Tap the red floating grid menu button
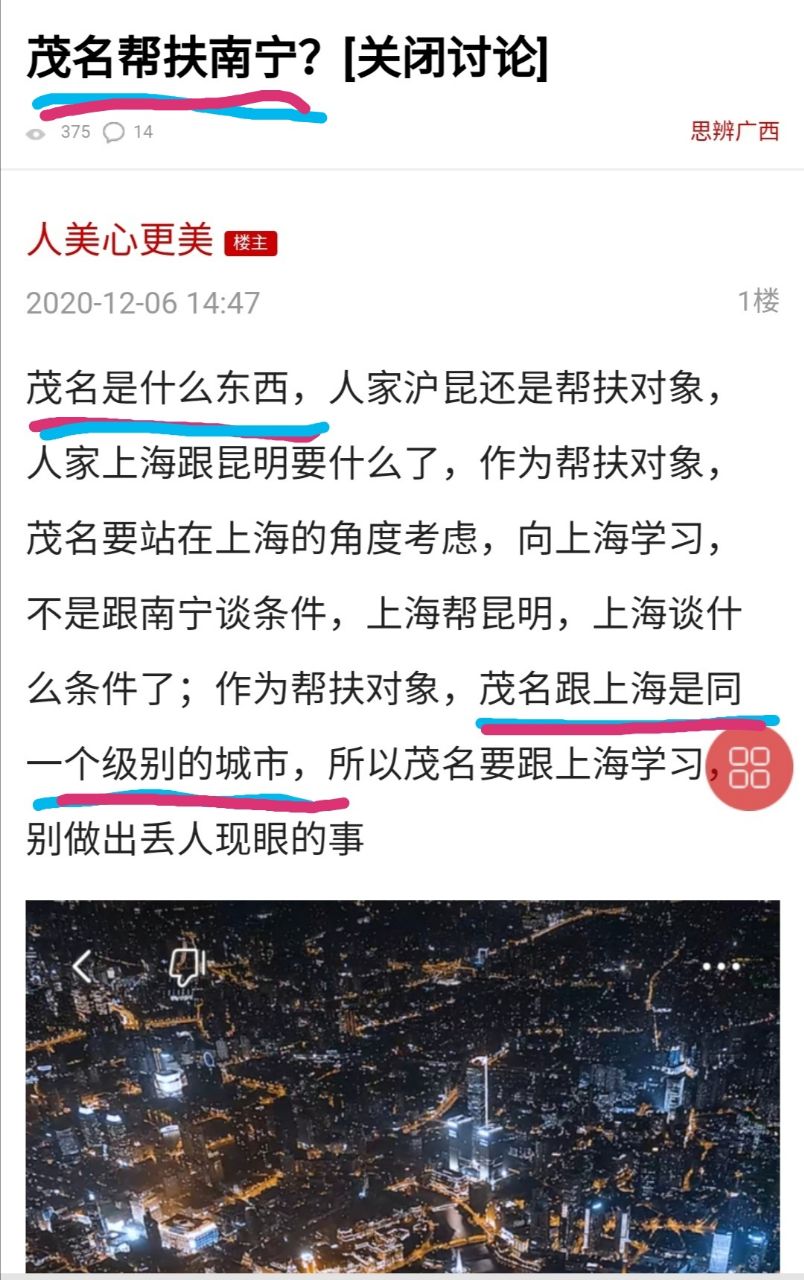 [749, 767]
